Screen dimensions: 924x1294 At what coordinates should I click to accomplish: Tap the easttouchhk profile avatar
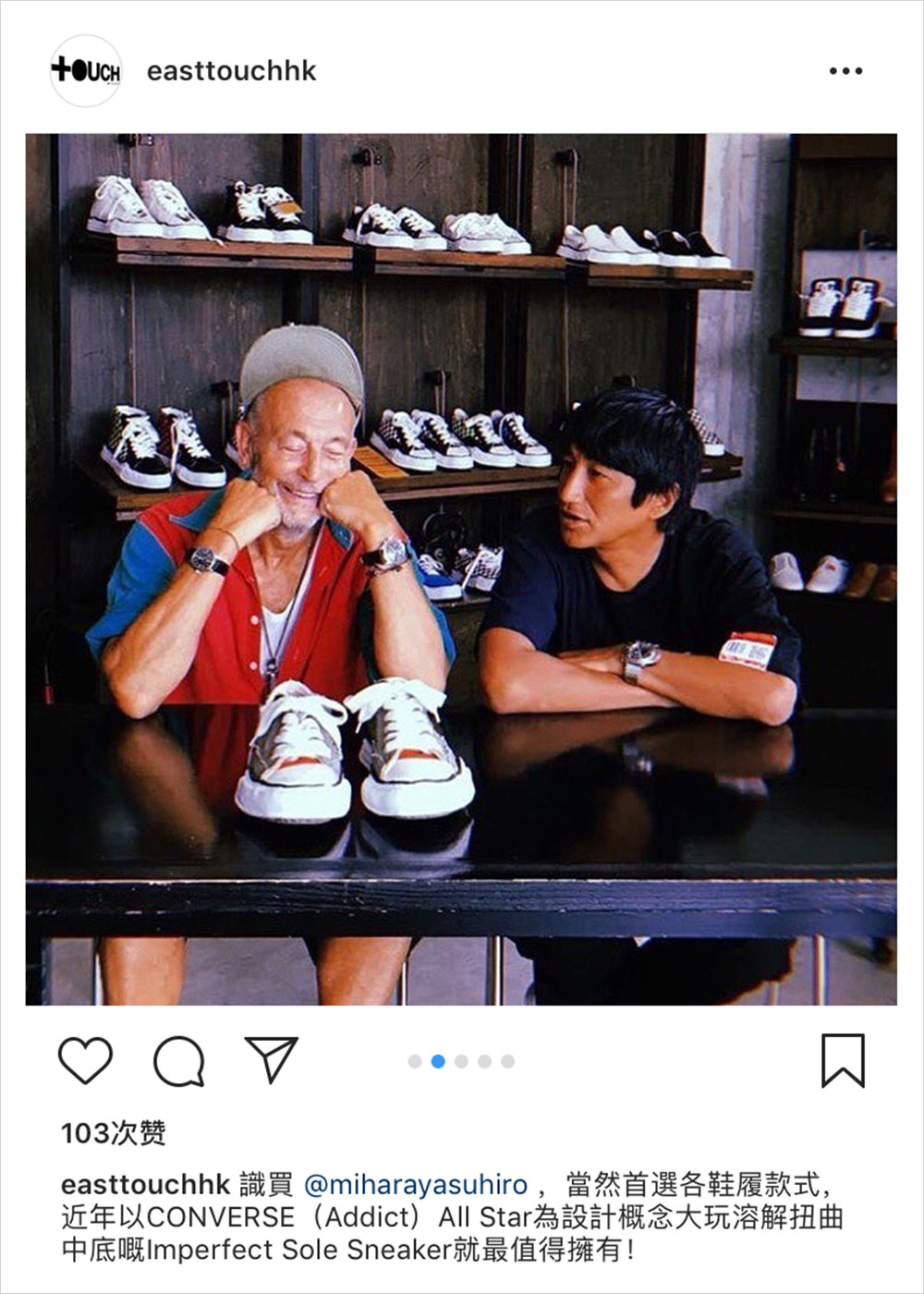pyautogui.click(x=86, y=71)
